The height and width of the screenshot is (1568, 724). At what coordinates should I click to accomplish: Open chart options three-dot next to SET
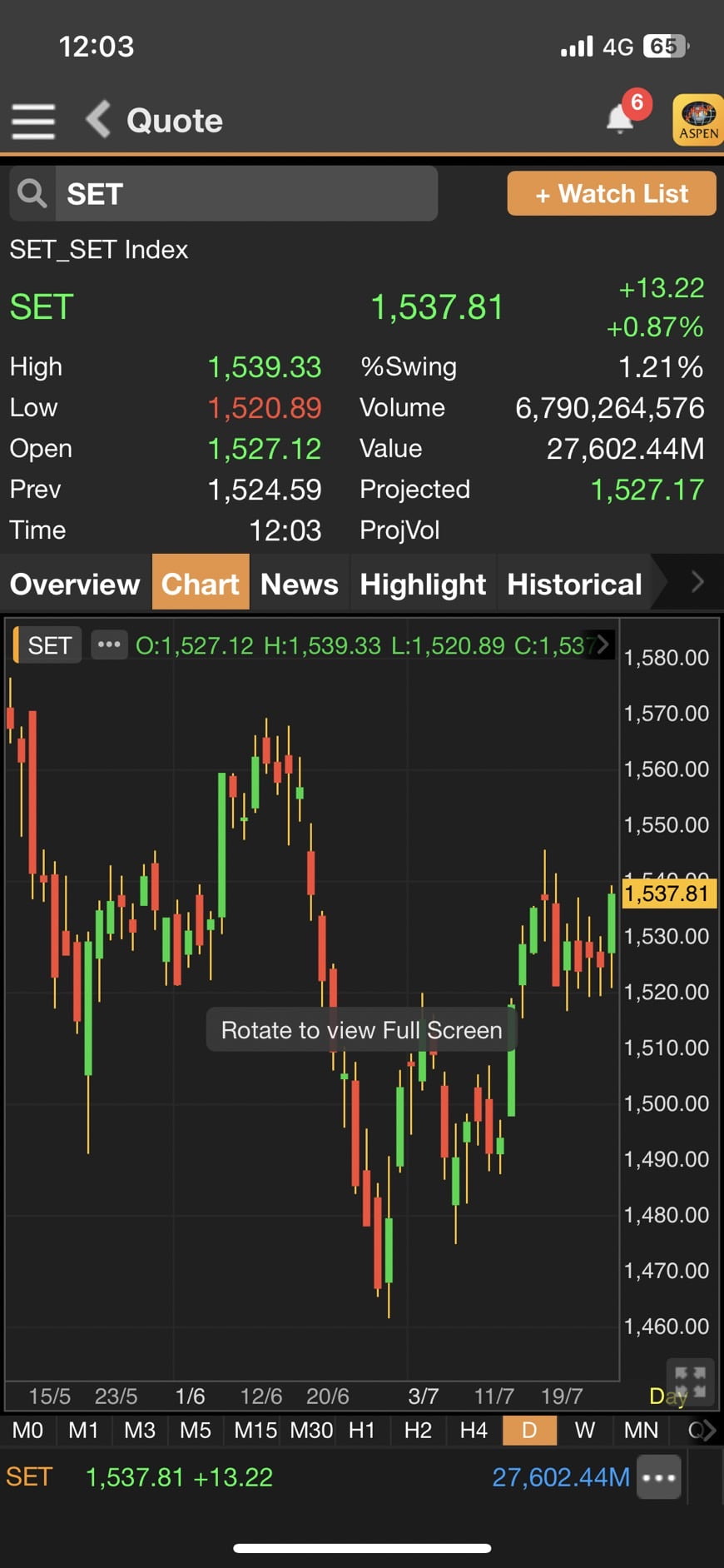[x=109, y=645]
